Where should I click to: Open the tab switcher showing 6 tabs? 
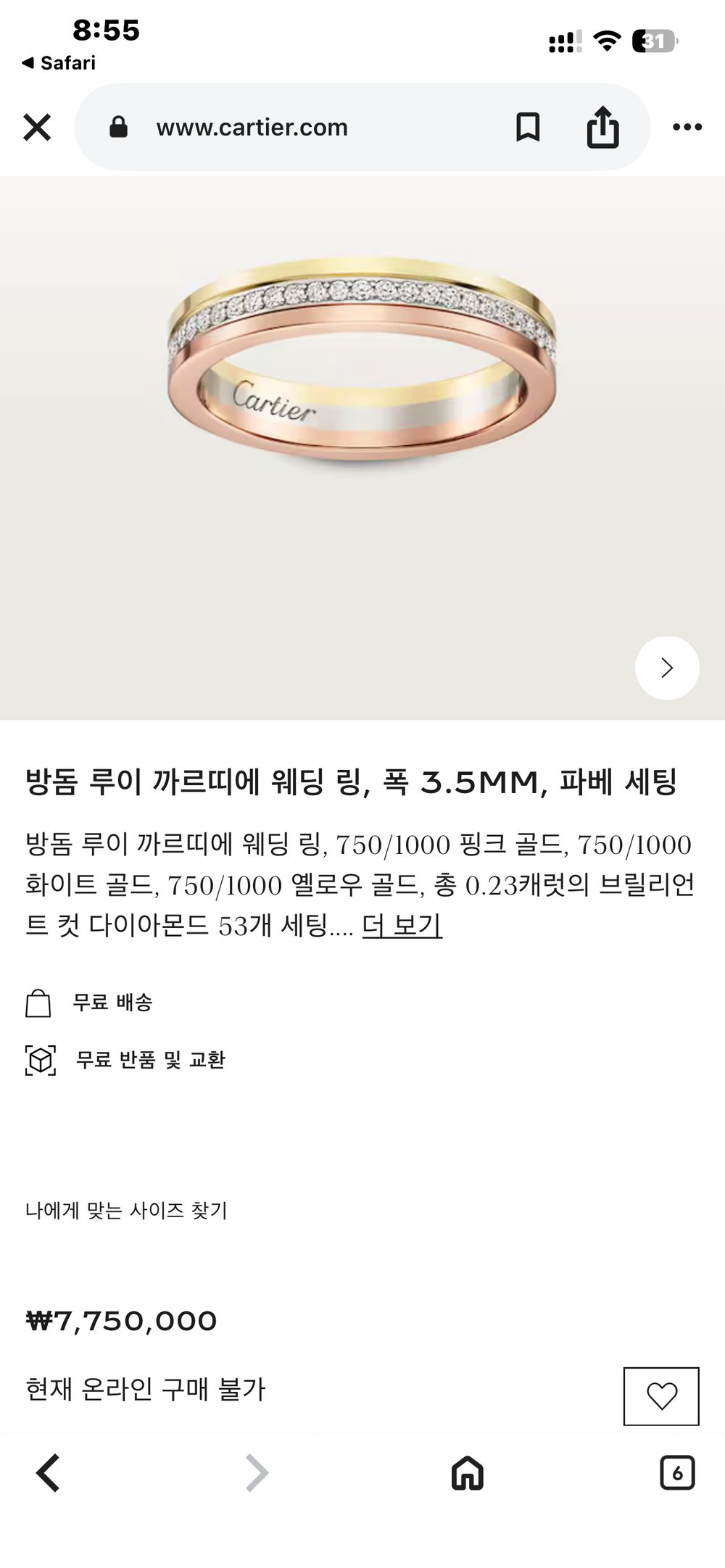coord(677,1472)
